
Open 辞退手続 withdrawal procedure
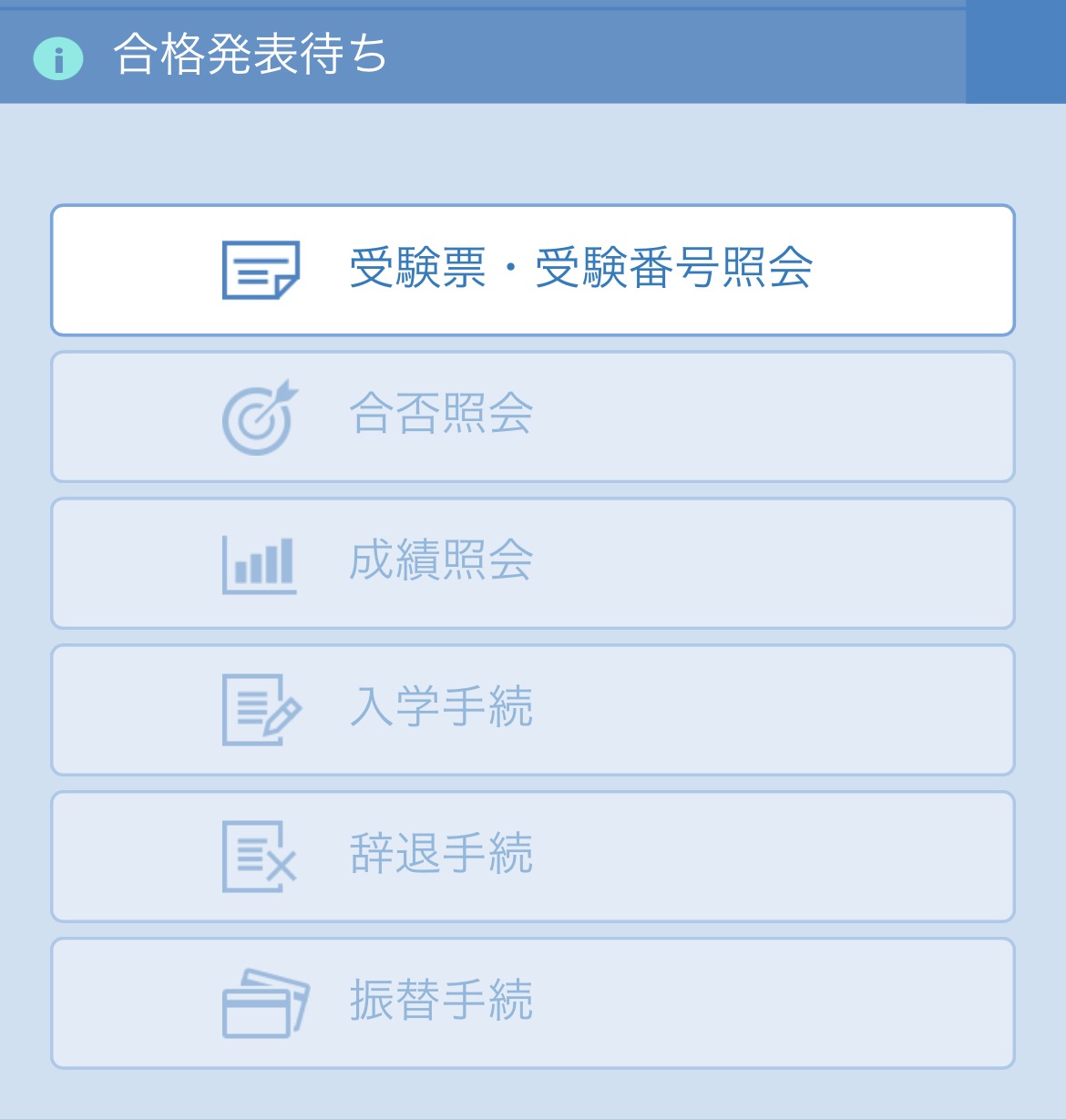click(532, 857)
